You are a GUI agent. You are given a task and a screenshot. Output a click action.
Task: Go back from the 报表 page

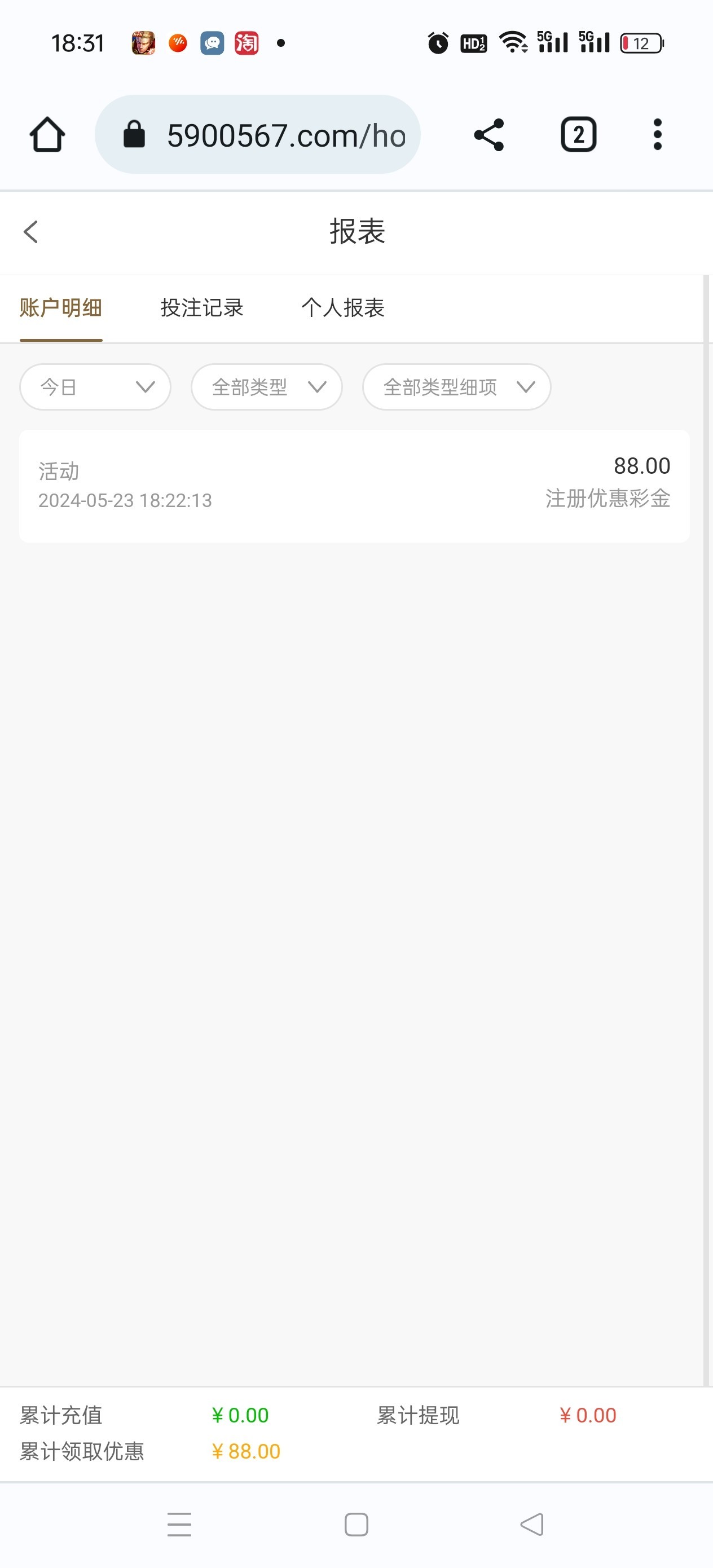pyautogui.click(x=31, y=232)
